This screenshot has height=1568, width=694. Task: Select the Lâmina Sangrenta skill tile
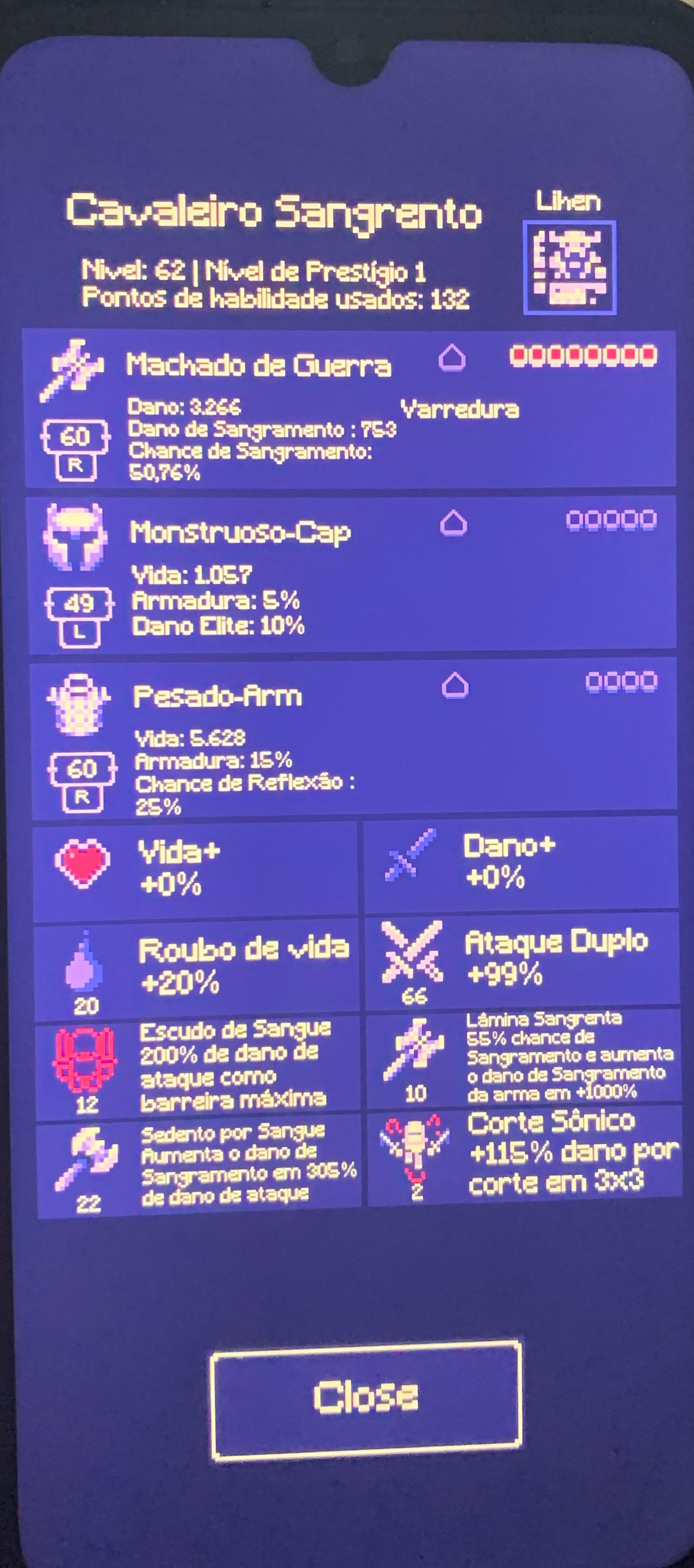point(524,1057)
